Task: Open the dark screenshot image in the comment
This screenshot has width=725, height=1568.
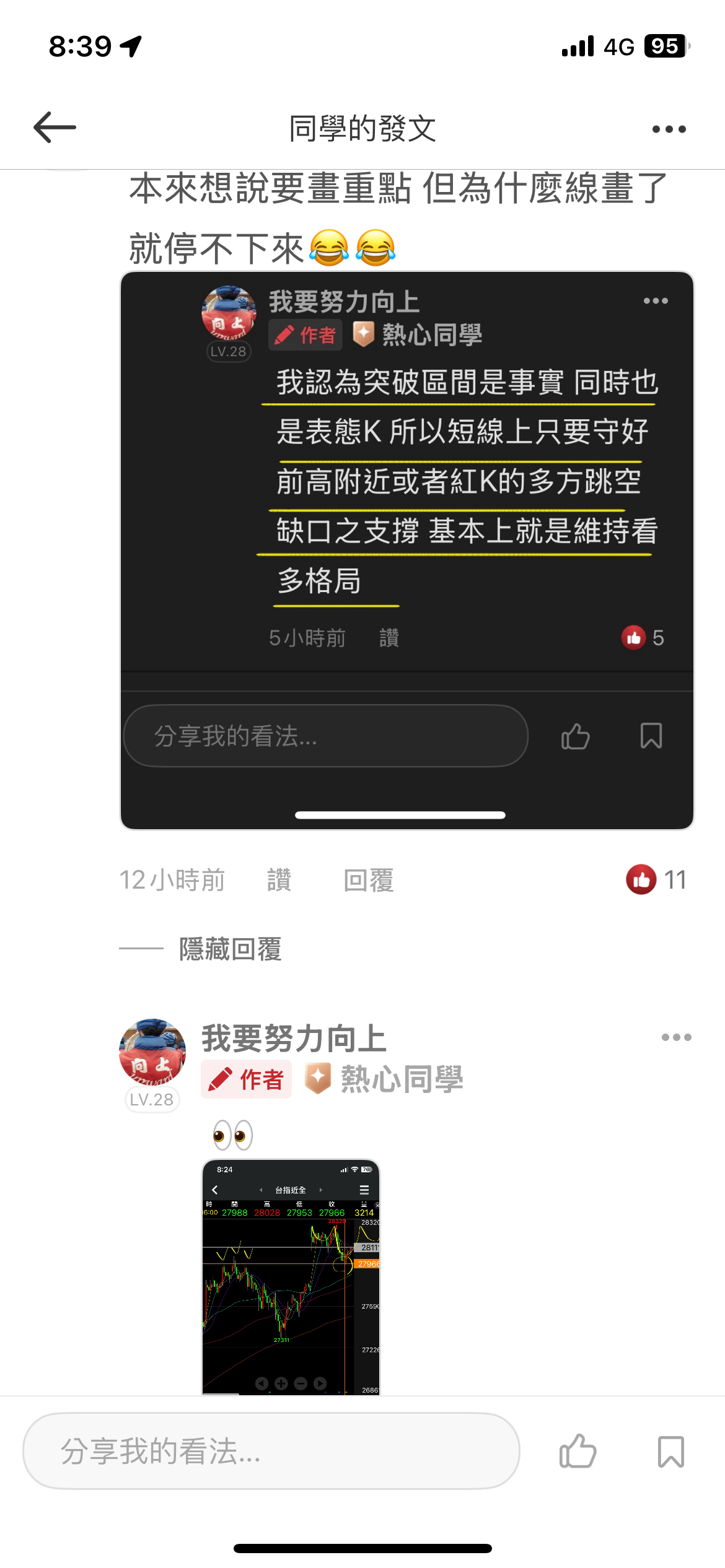Action: pos(406,550)
